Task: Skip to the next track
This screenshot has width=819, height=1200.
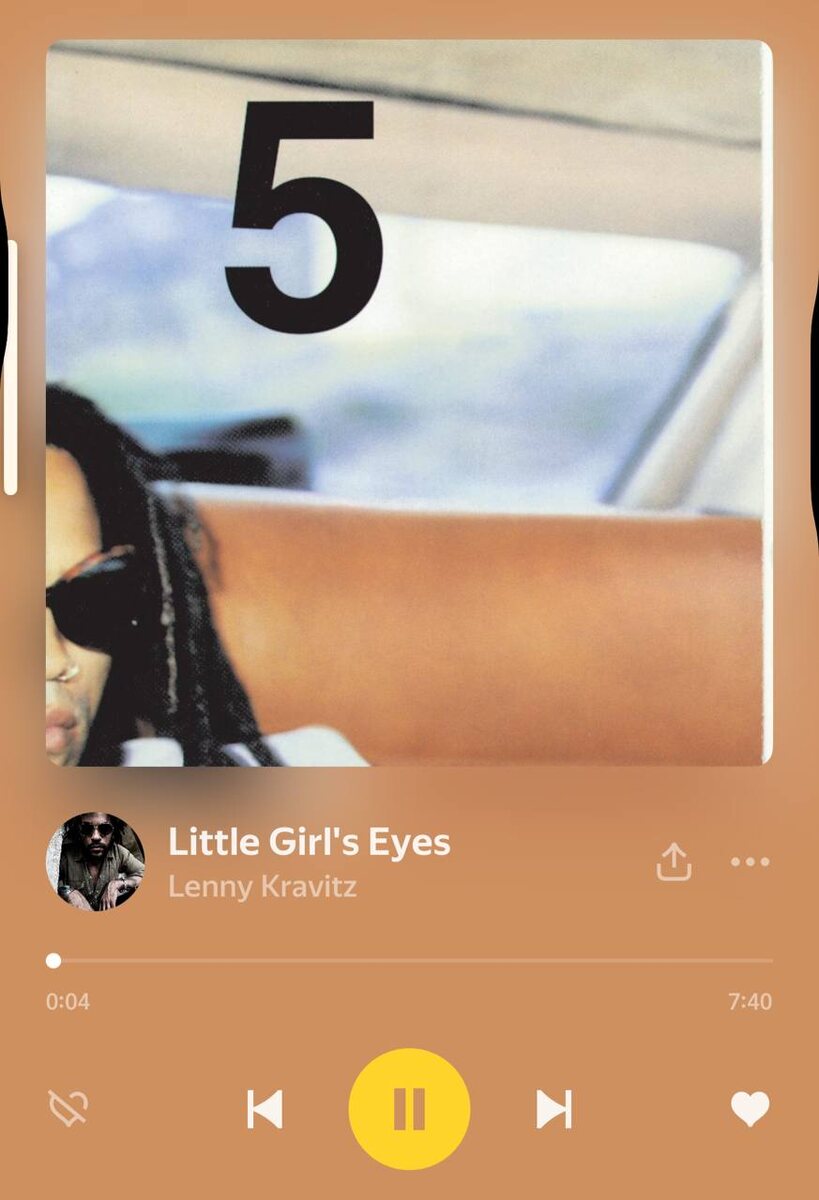Action: pos(554,1108)
